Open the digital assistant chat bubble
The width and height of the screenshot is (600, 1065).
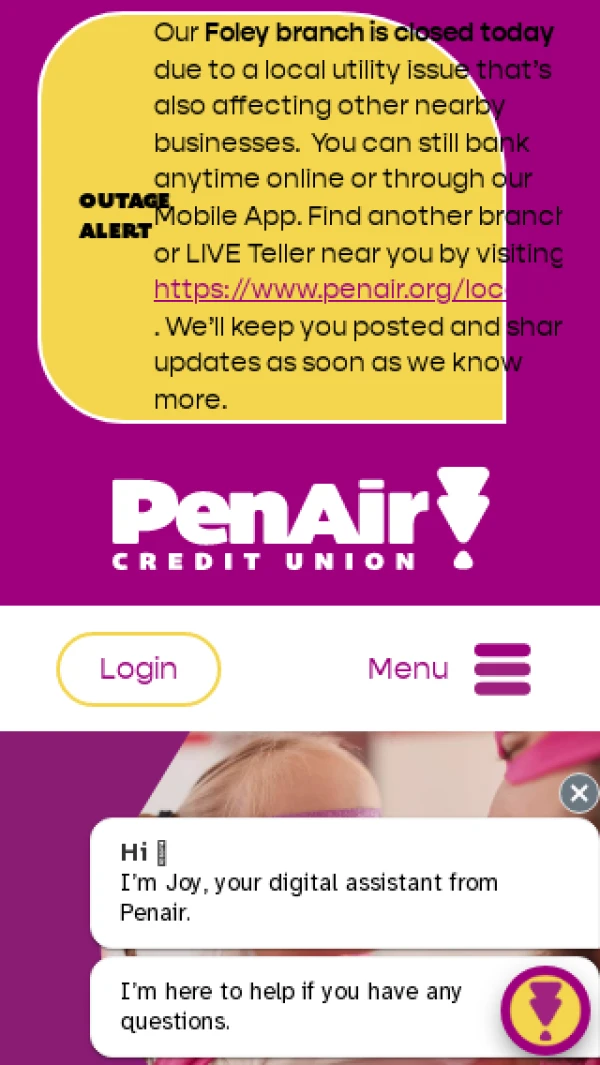[546, 1010]
